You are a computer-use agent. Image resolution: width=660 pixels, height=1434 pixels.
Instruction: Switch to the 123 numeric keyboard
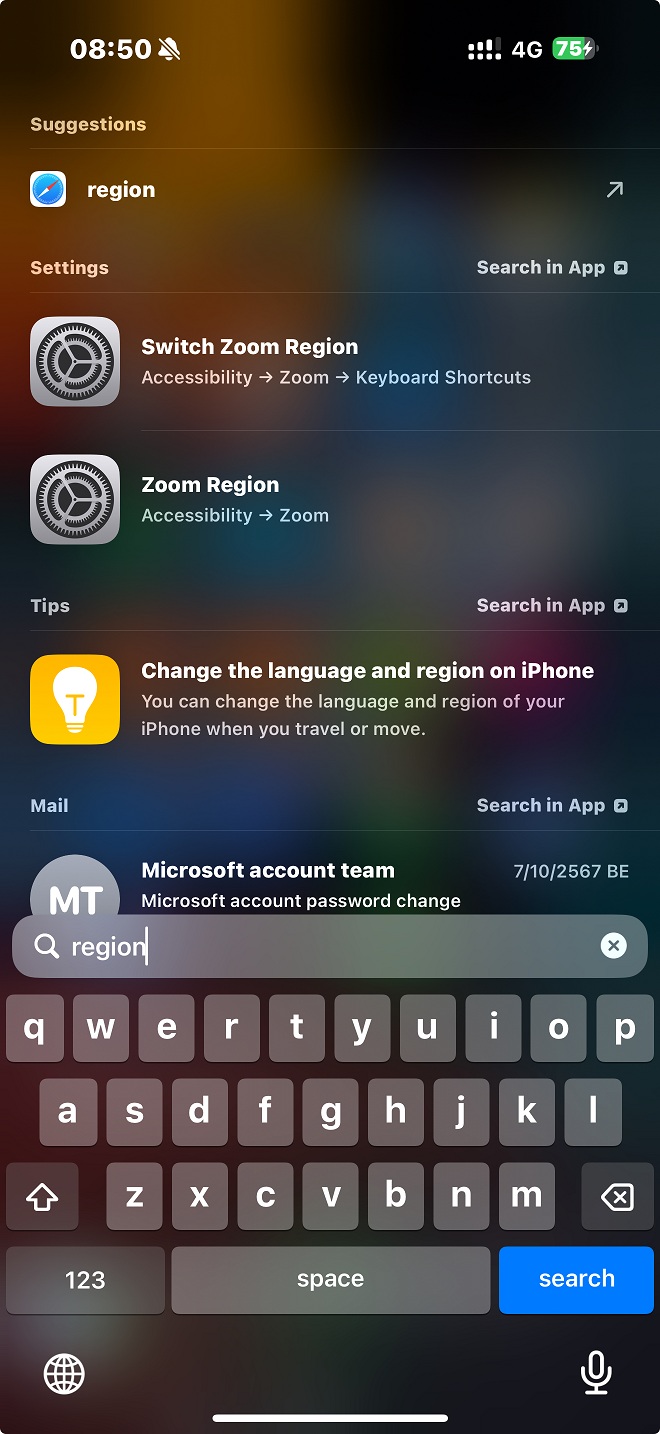pyautogui.click(x=85, y=1279)
